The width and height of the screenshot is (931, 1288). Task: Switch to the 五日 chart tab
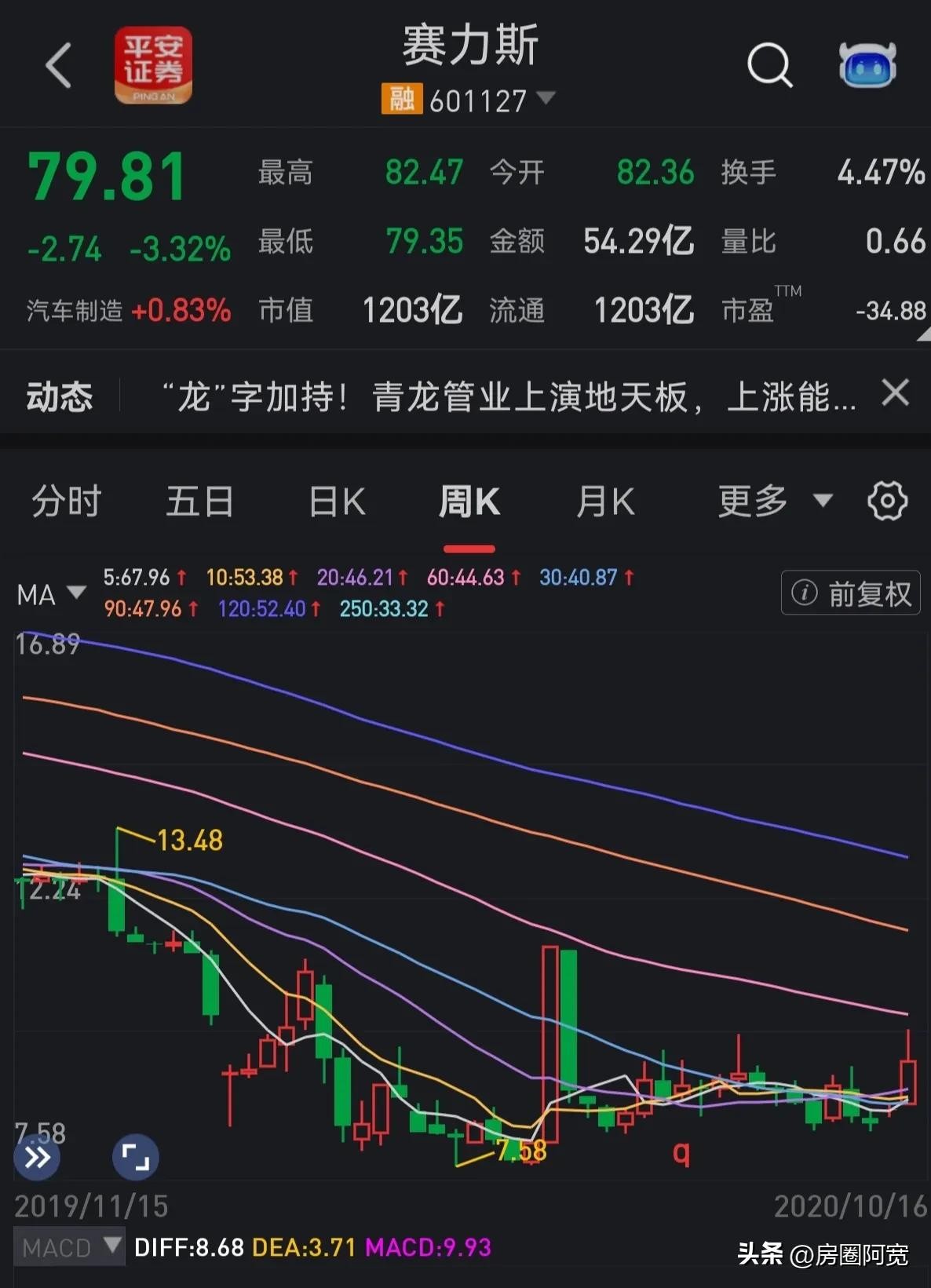point(199,502)
